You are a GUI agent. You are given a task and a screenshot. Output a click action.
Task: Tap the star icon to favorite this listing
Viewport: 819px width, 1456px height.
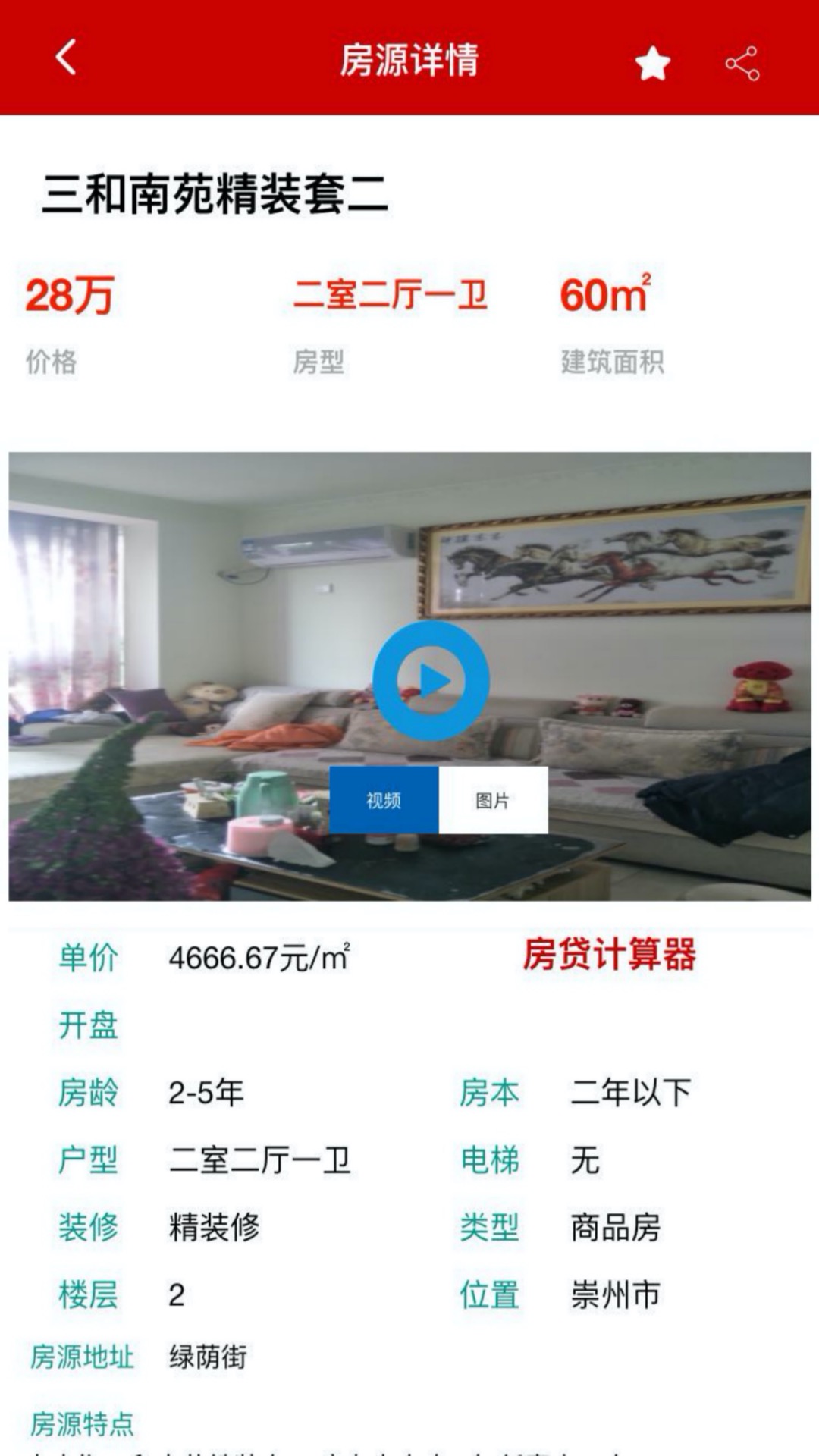point(652,62)
